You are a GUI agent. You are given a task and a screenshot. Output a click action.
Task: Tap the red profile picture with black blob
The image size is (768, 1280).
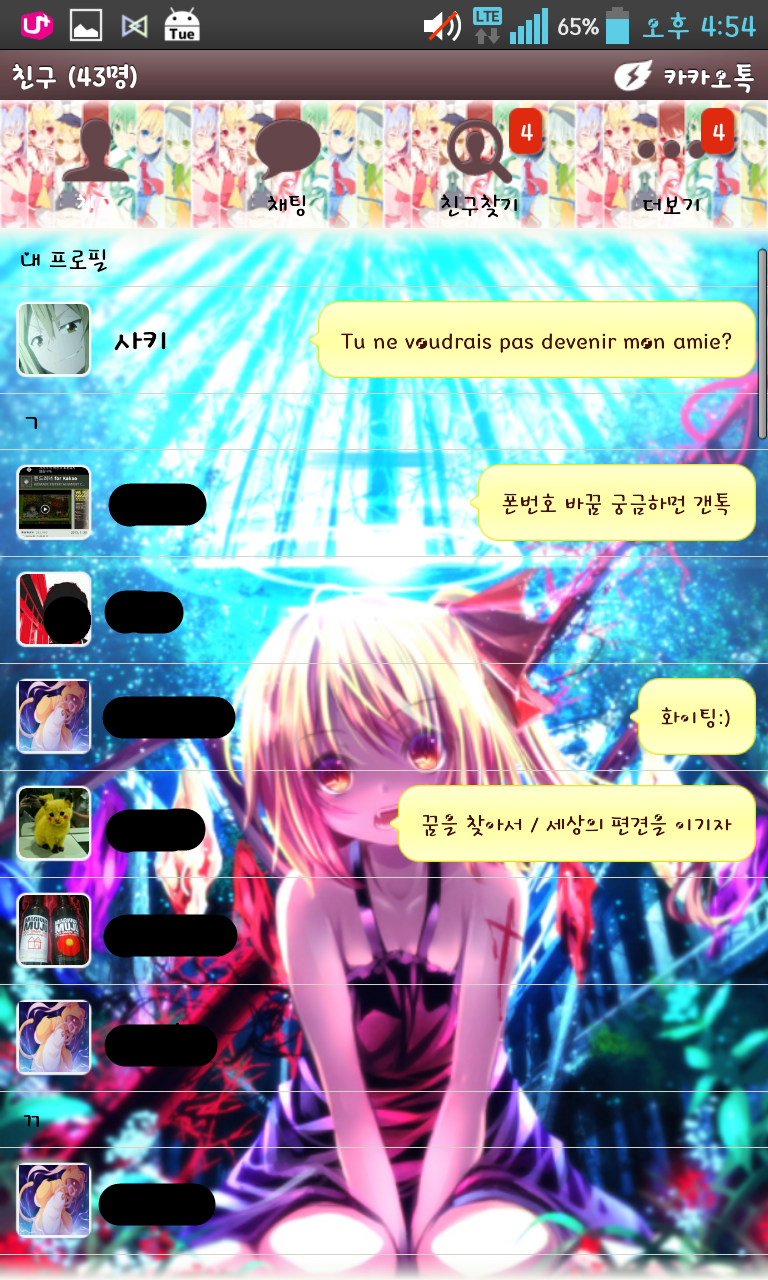click(x=54, y=609)
